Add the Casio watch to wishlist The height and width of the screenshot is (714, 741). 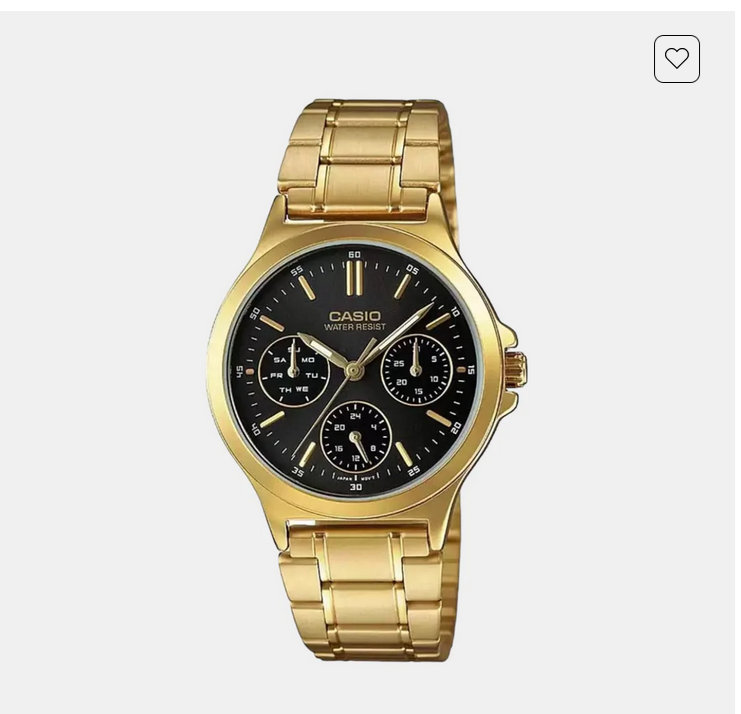(677, 59)
